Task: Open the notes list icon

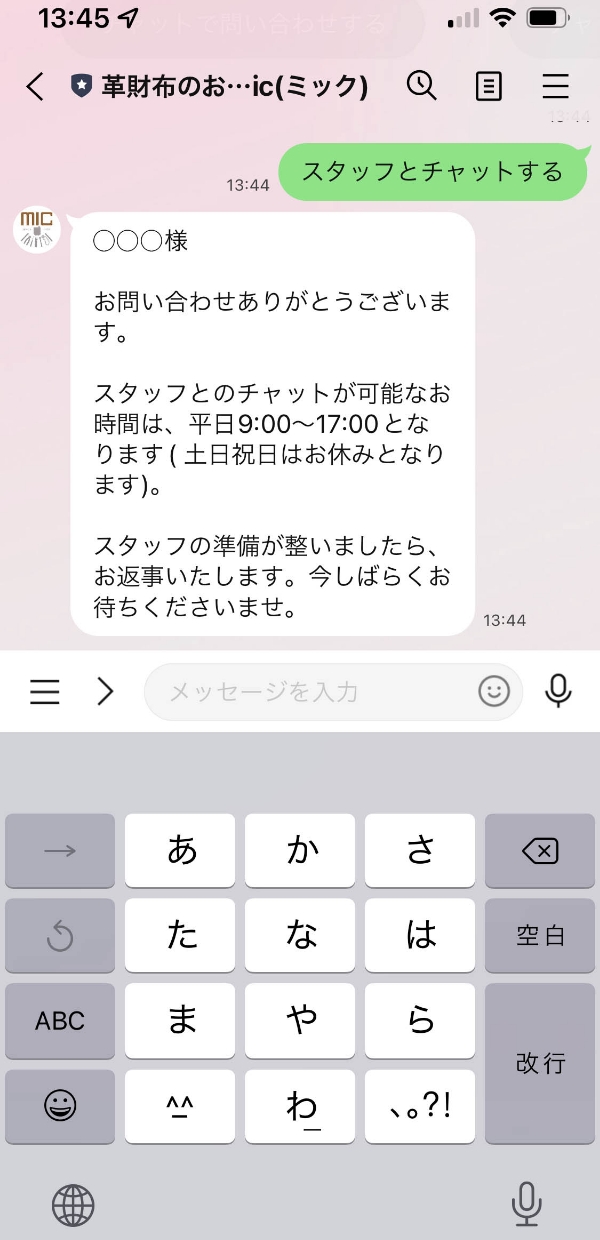Action: (x=488, y=87)
